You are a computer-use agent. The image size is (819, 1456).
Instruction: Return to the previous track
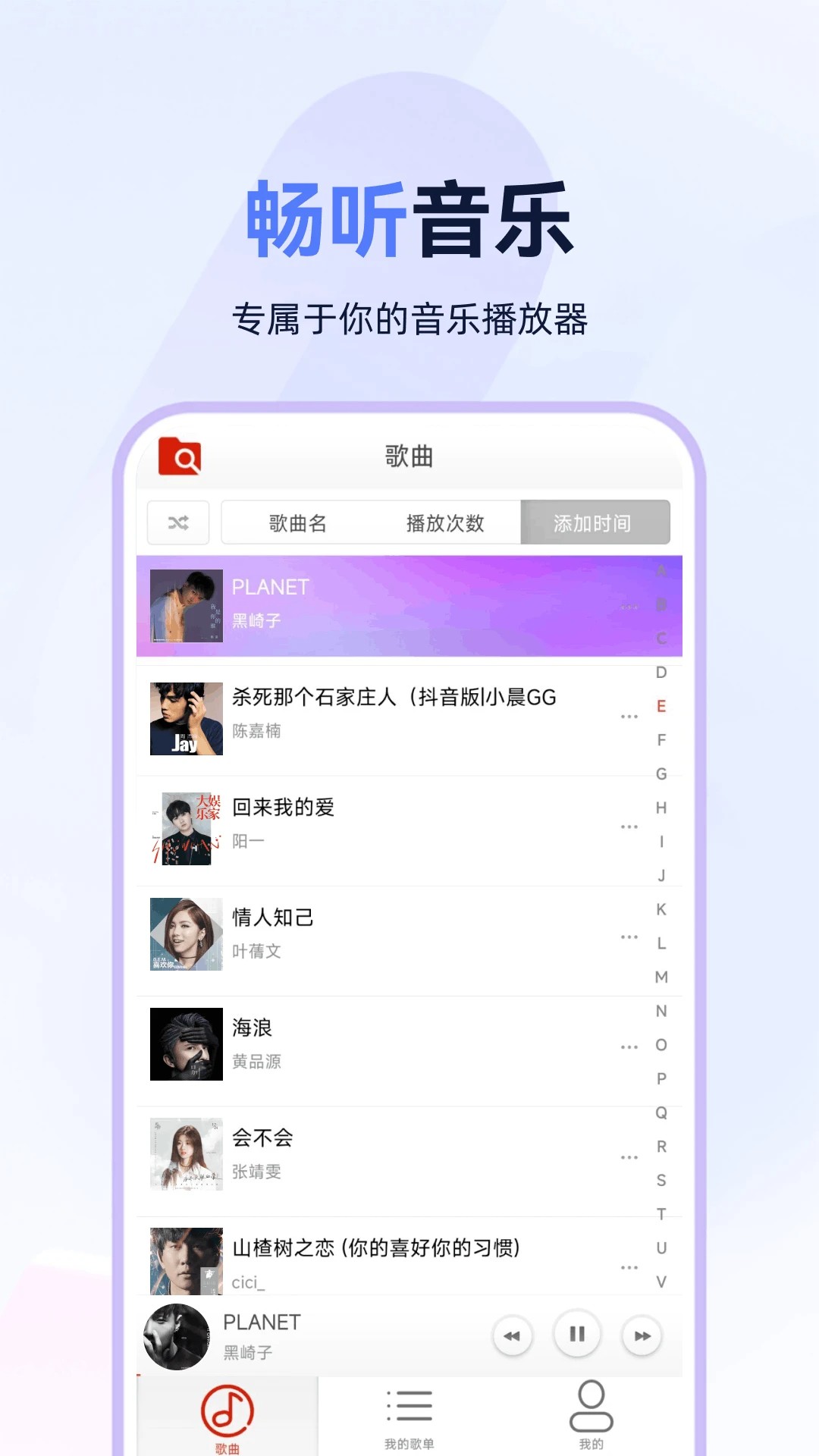click(x=512, y=1334)
